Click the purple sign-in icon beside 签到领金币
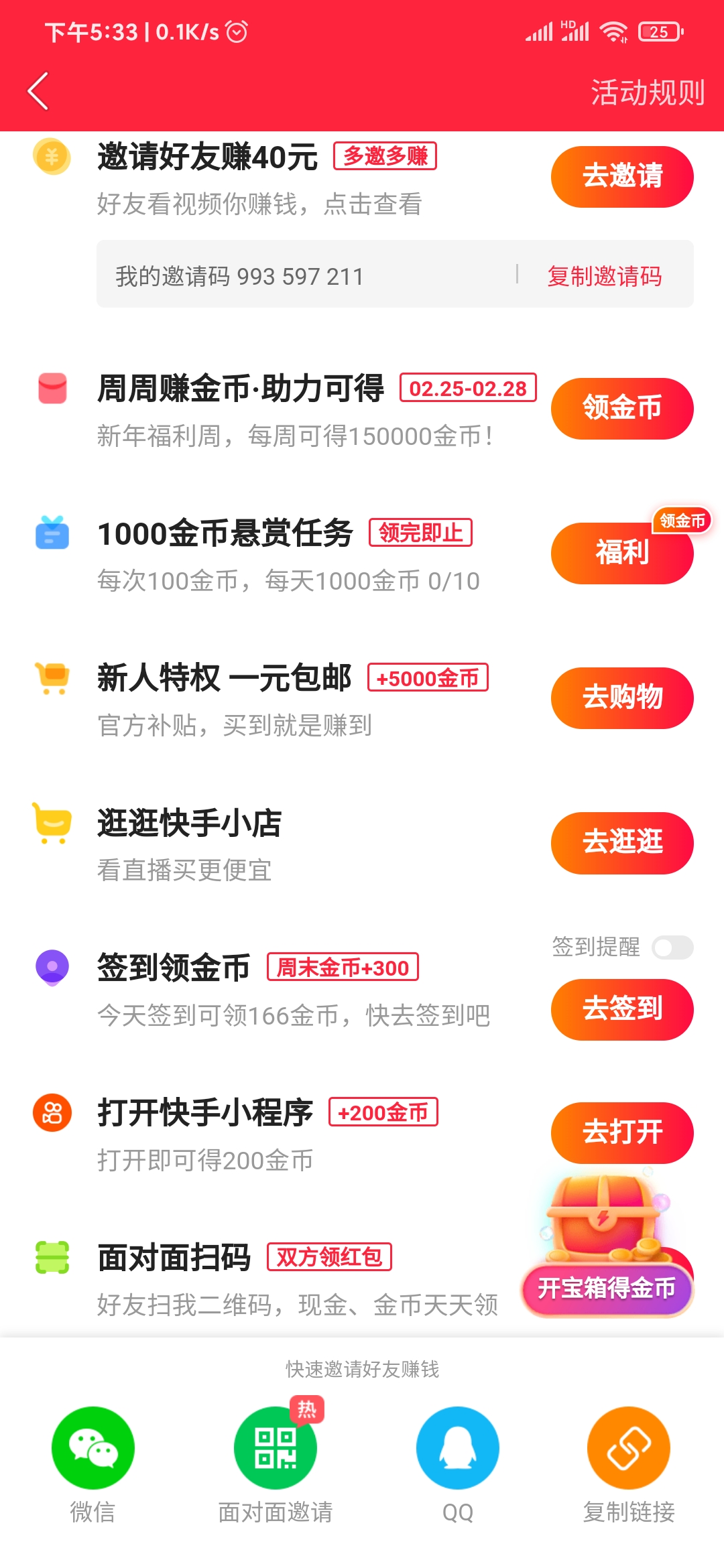Image resolution: width=724 pixels, height=1568 pixels. pos(52,967)
